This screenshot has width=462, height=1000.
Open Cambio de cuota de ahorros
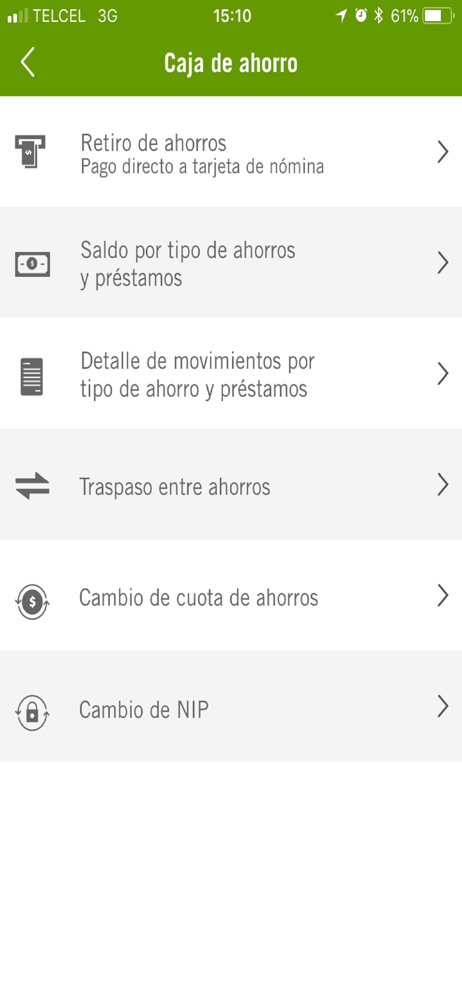point(231,596)
